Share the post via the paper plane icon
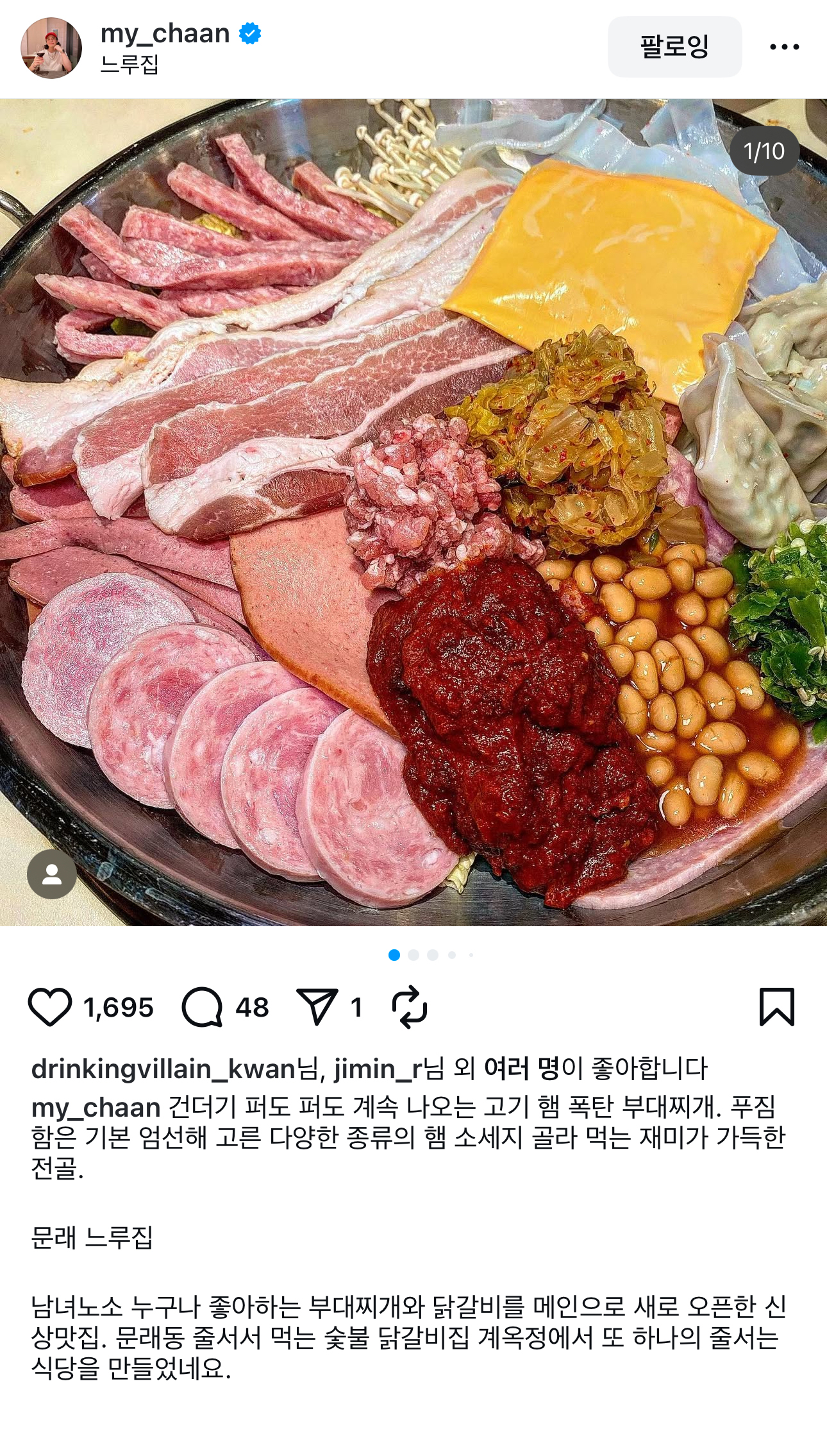Viewport: 827px width, 1456px height. [x=317, y=1007]
